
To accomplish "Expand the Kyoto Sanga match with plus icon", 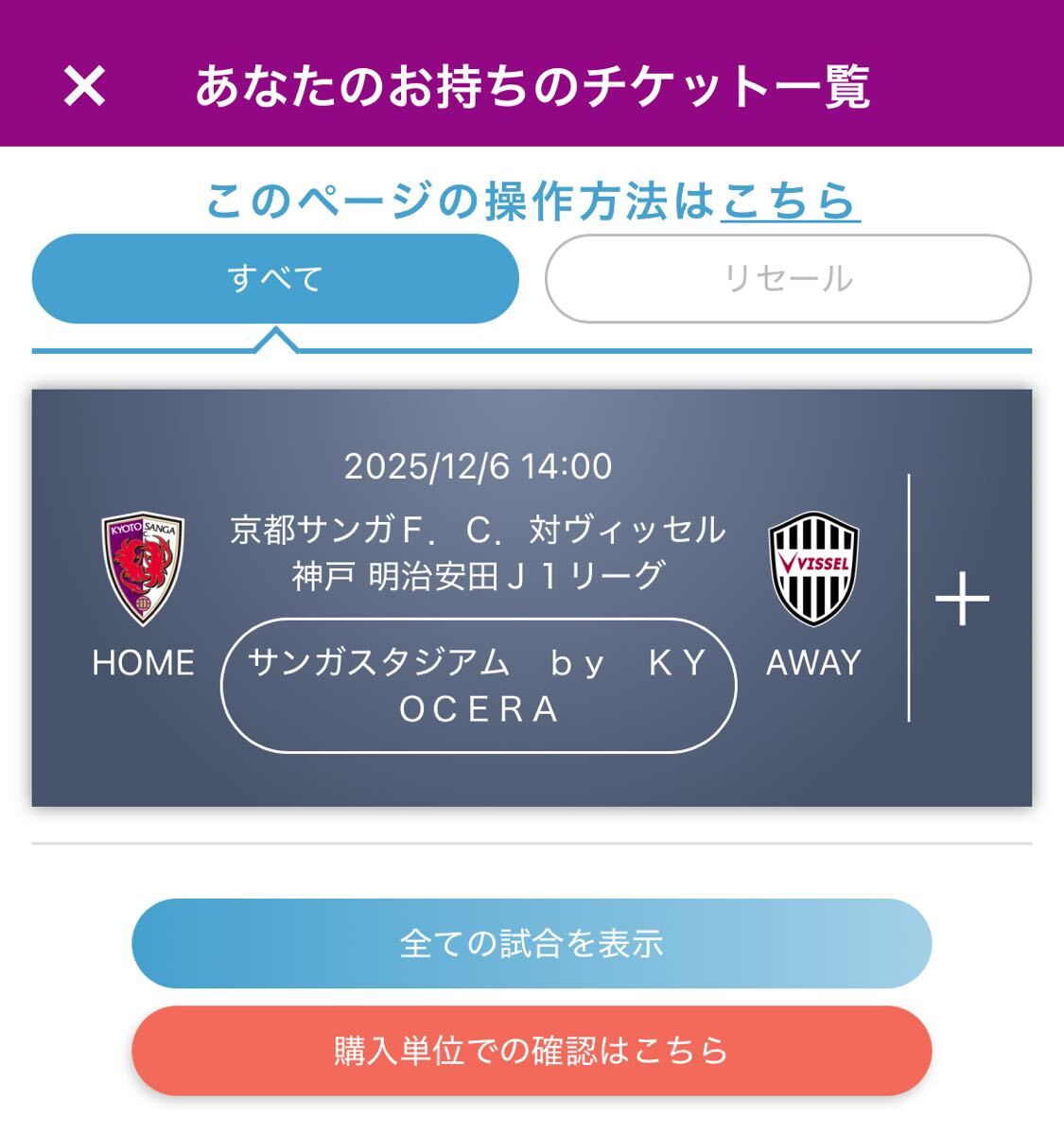I will coord(962,599).
